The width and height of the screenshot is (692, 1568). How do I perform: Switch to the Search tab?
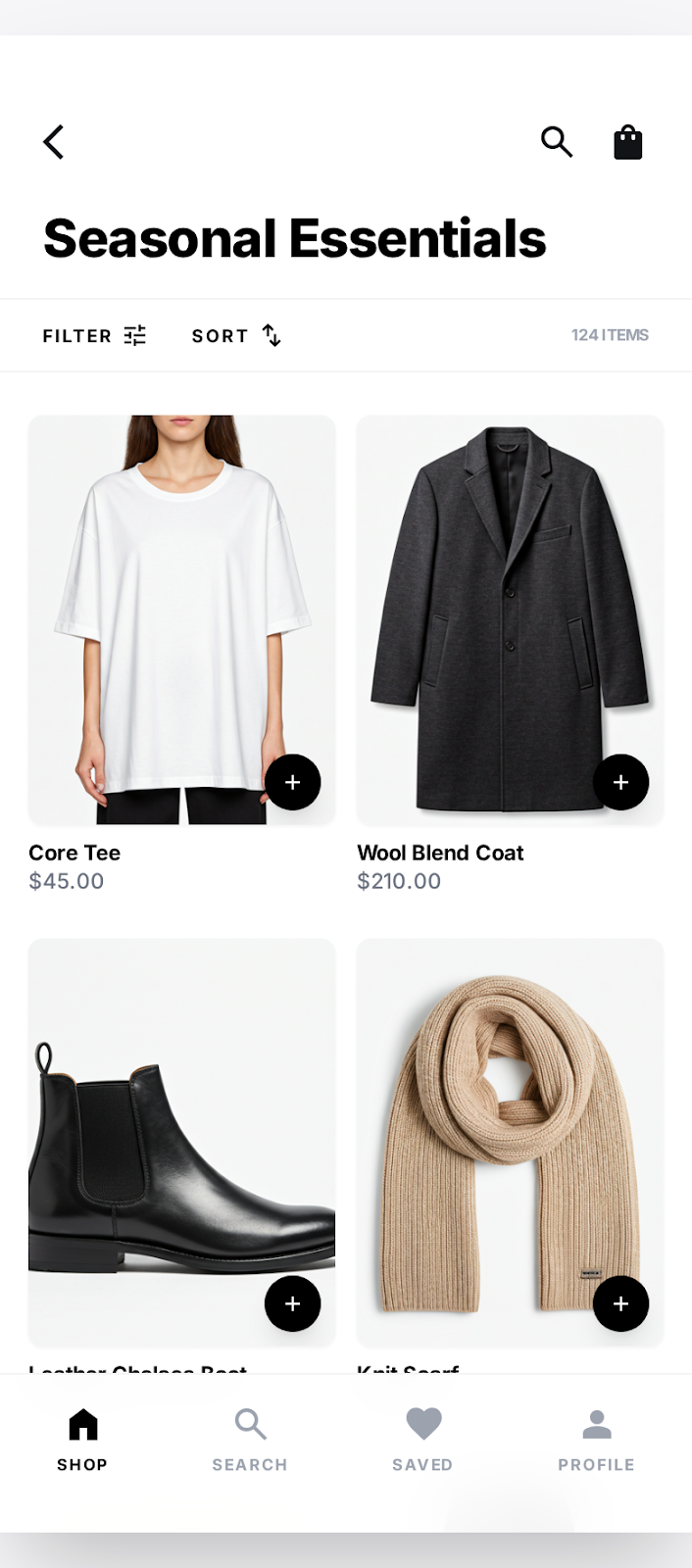250,1440
